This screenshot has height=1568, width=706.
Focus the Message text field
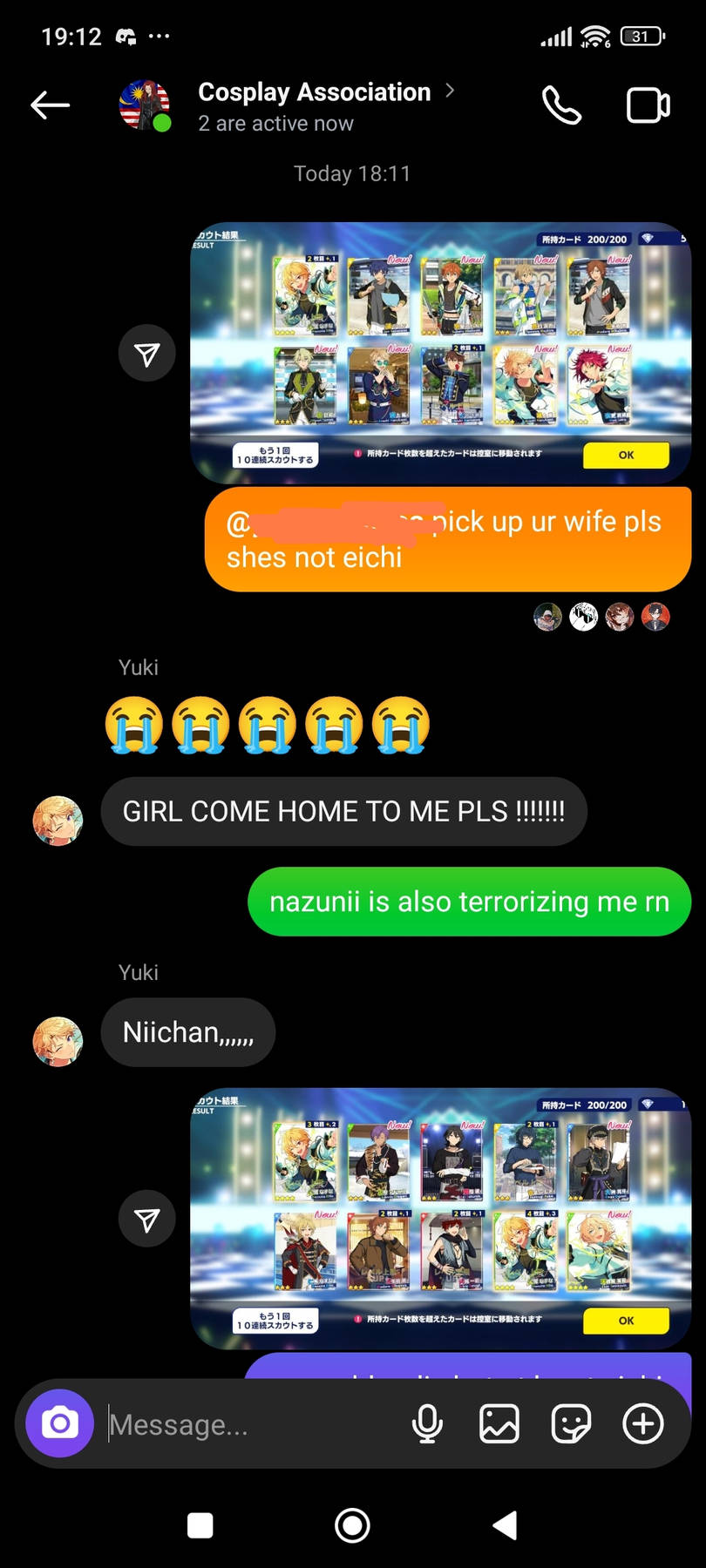click(253, 1424)
